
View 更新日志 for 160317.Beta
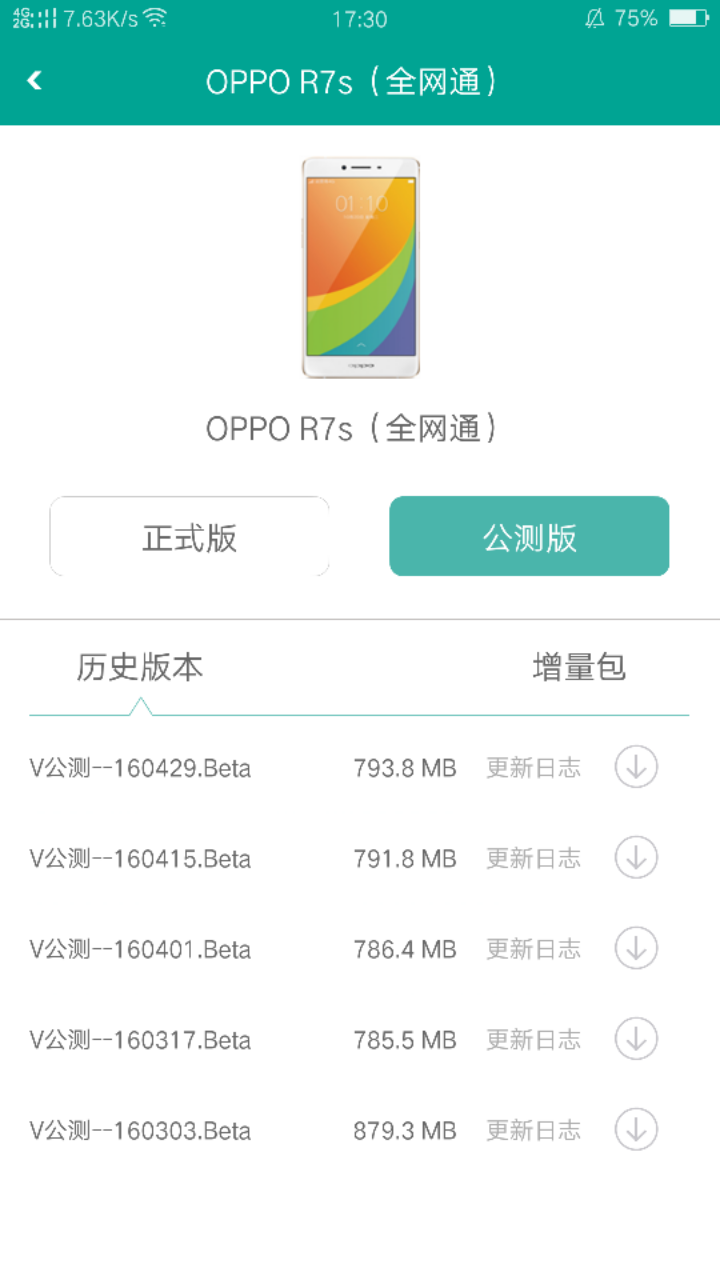533,1040
